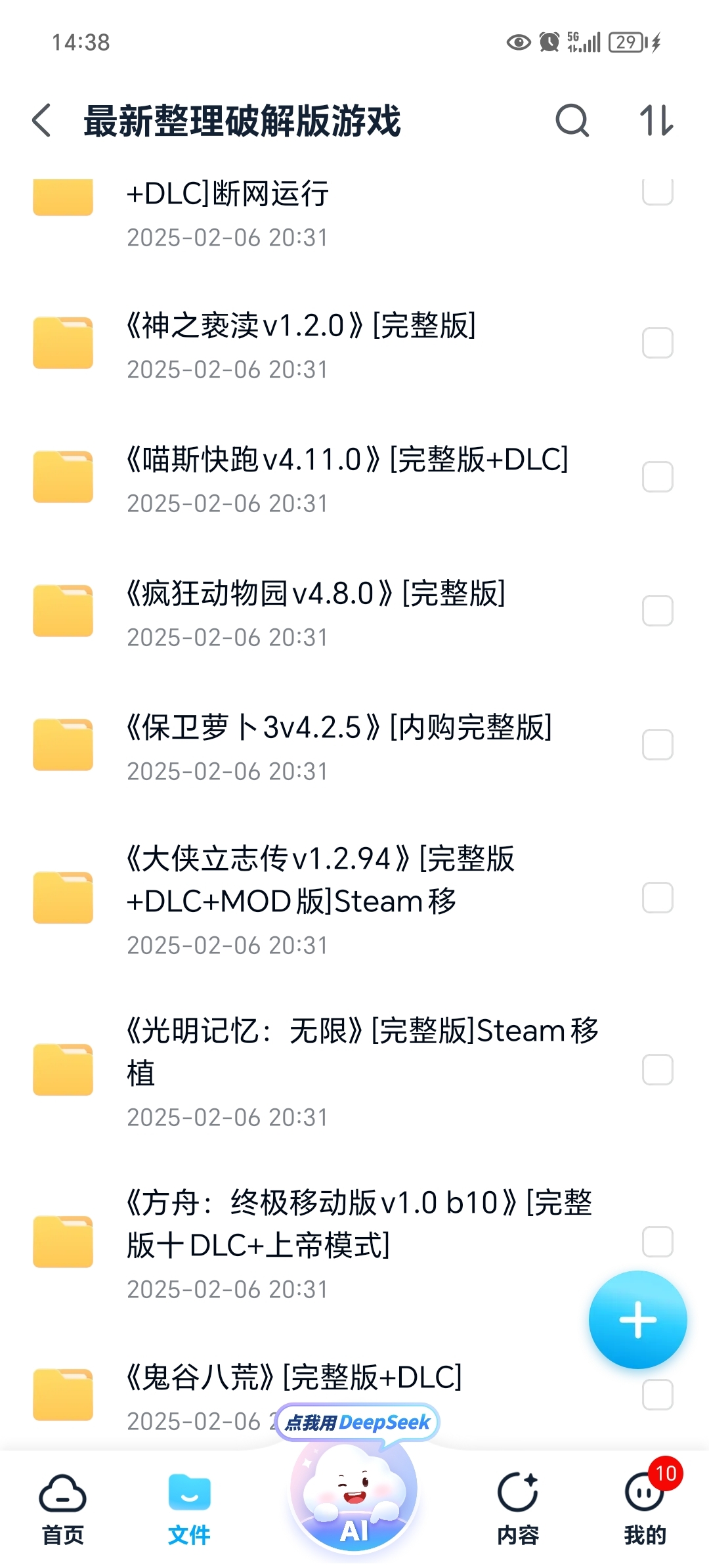Check the box for 《方舟：终极移动版》
709x1568 pixels.
pyautogui.click(x=657, y=1242)
